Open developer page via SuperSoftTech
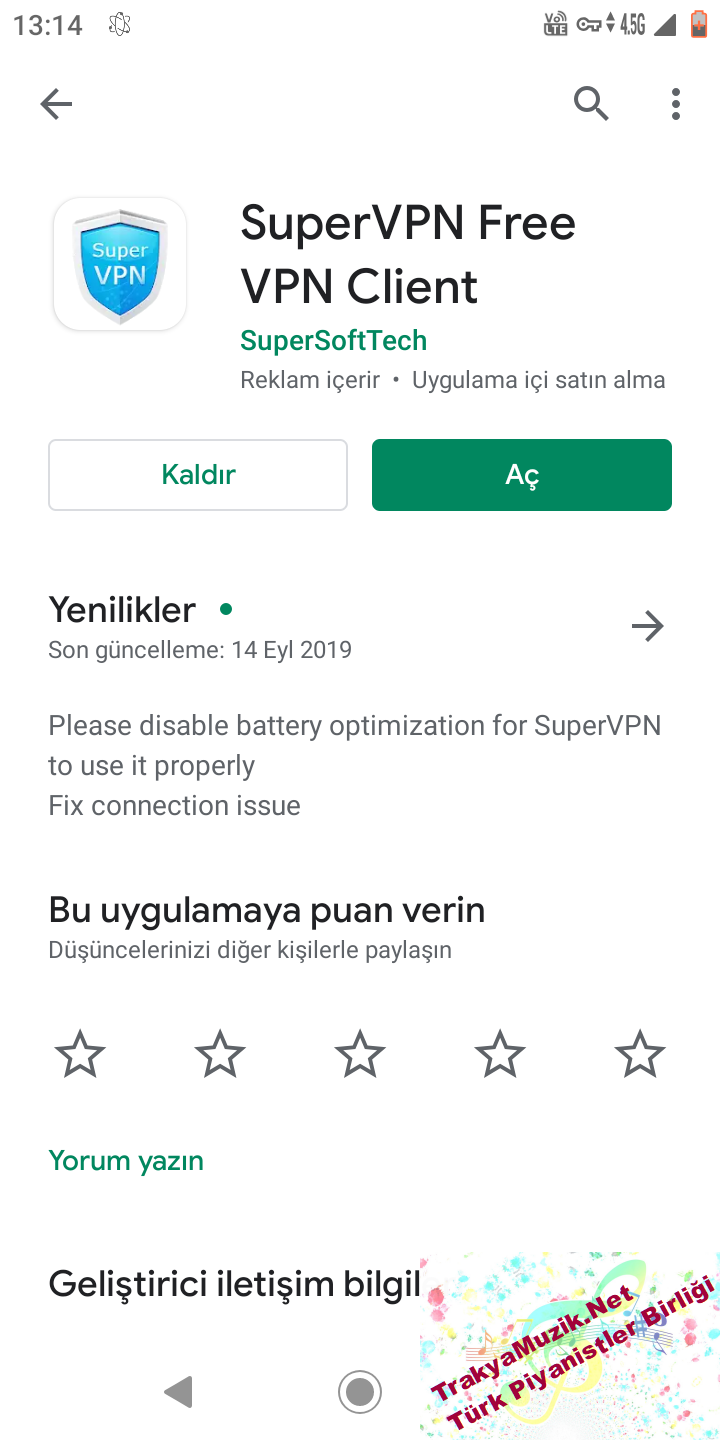 click(x=333, y=340)
